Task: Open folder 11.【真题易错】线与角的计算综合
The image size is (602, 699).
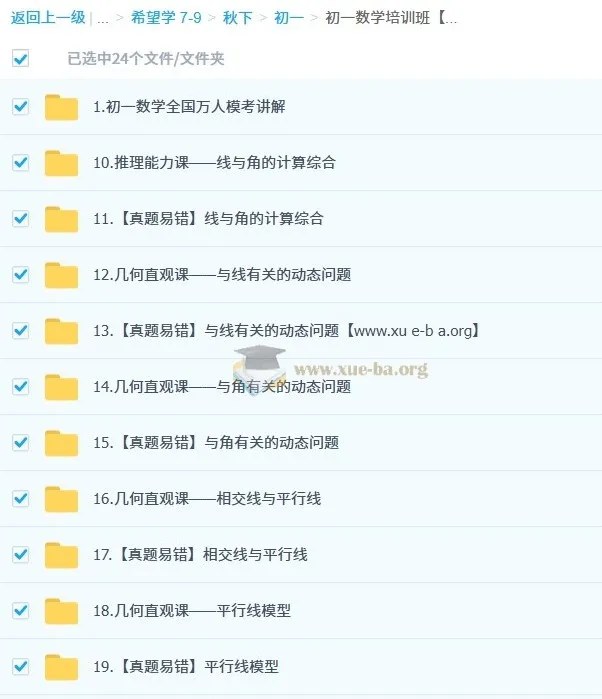Action: tap(208, 218)
